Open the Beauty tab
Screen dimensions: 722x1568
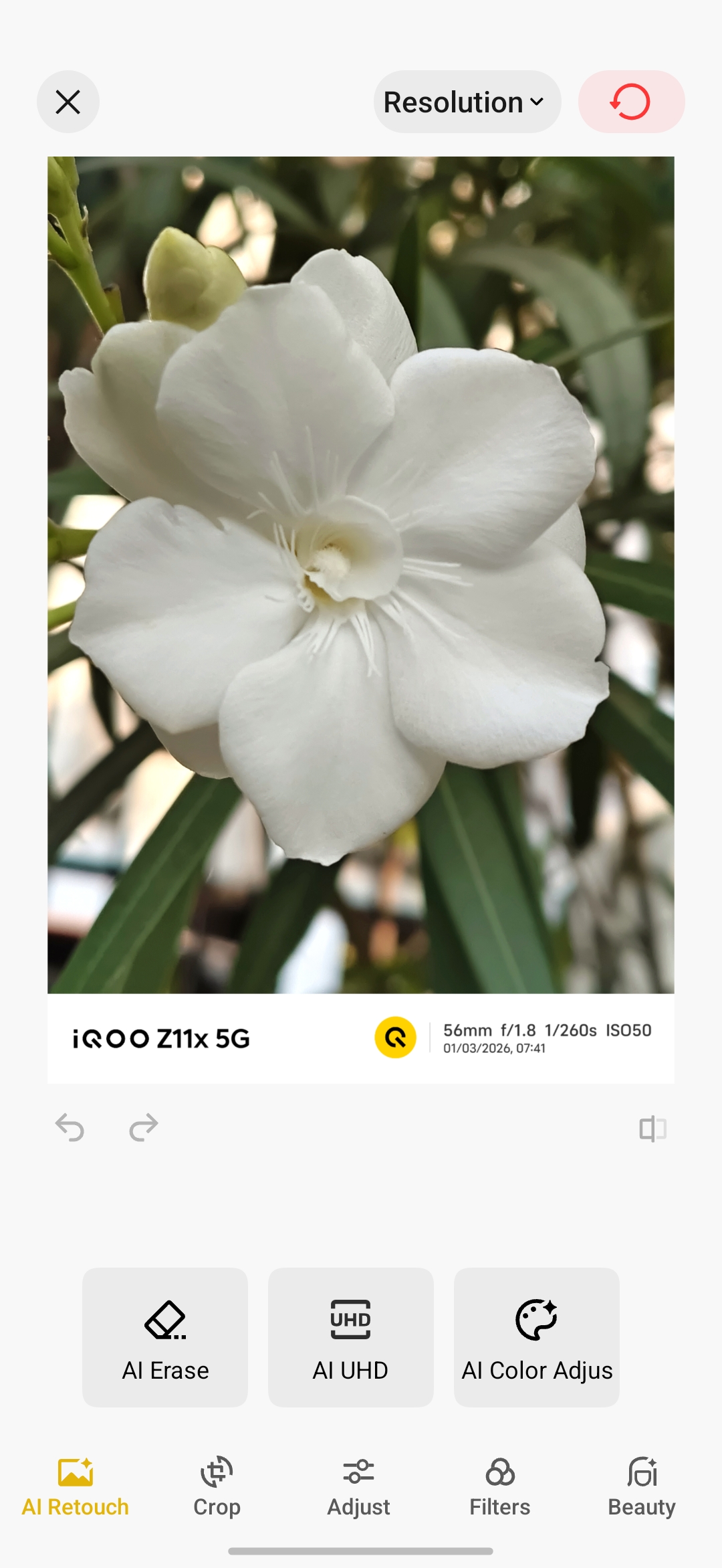tap(641, 1486)
